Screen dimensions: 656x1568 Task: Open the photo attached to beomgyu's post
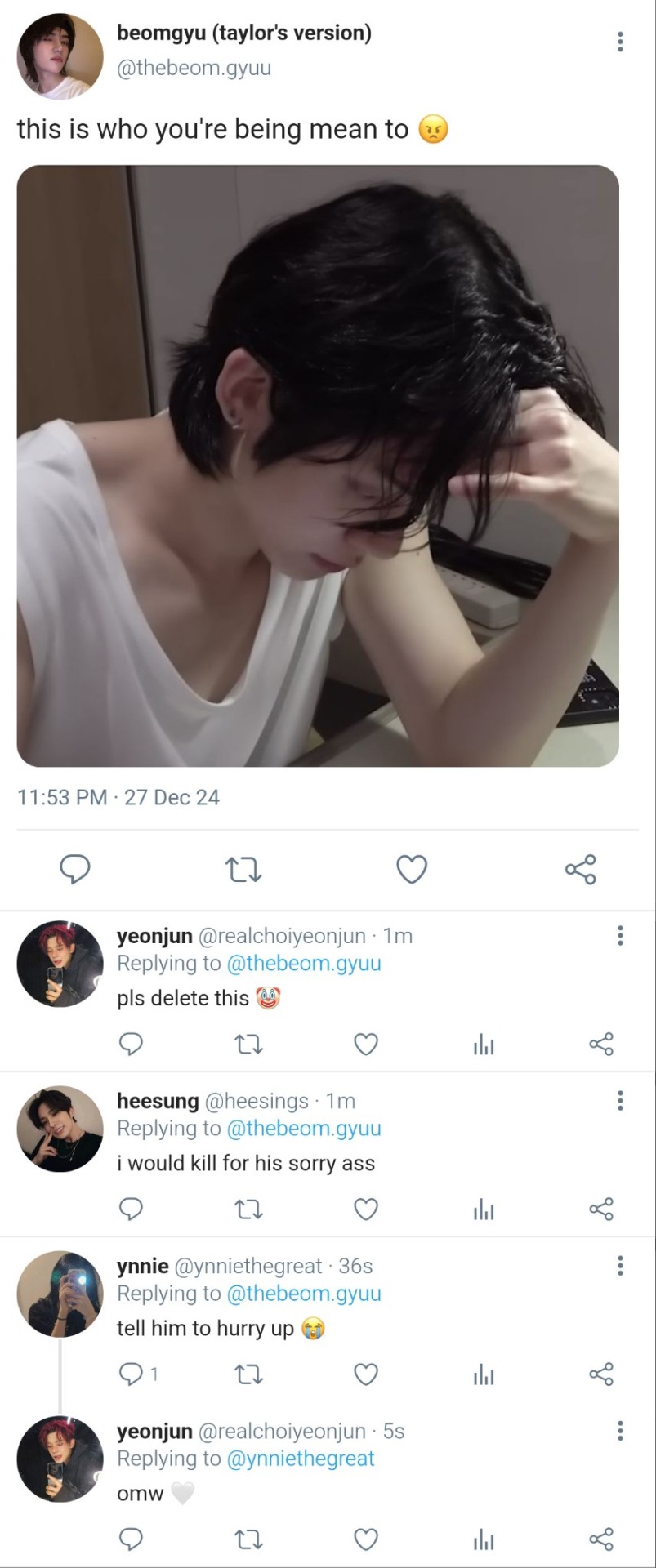[x=318, y=465]
